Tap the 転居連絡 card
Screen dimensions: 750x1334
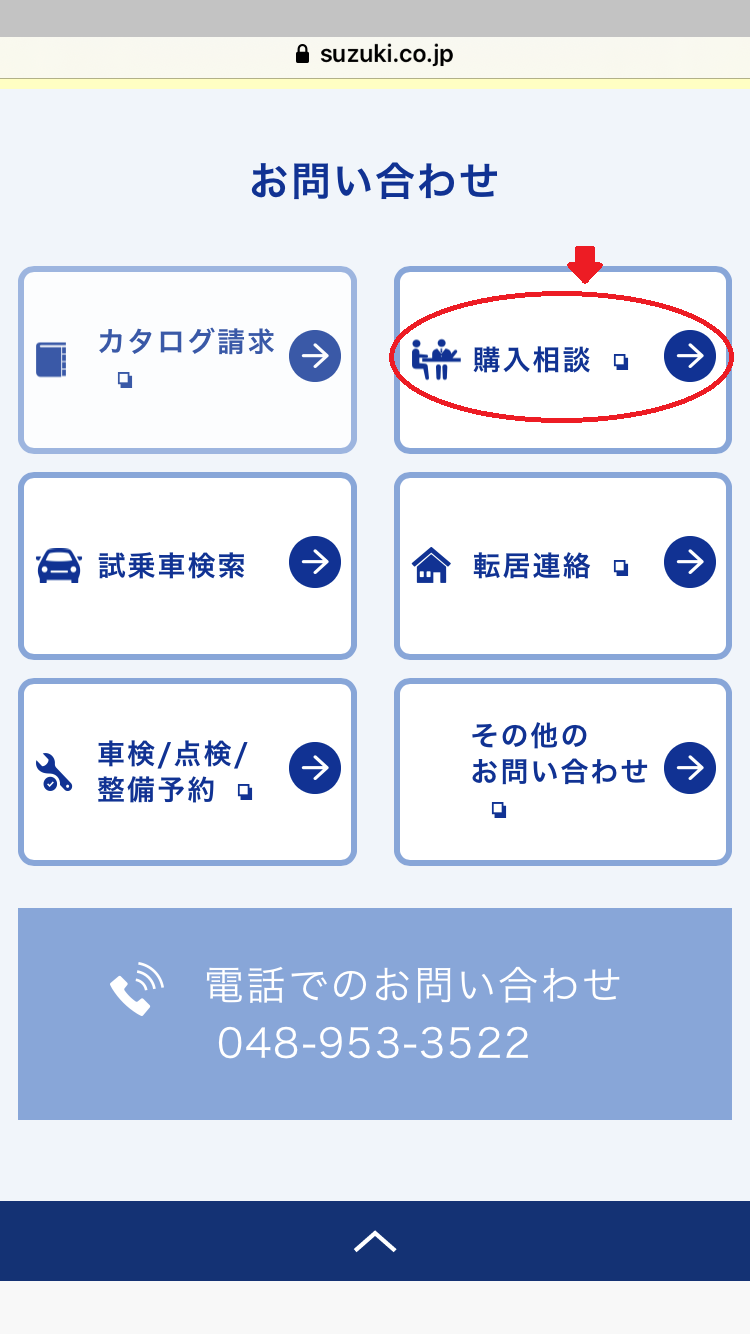pyautogui.click(x=563, y=566)
